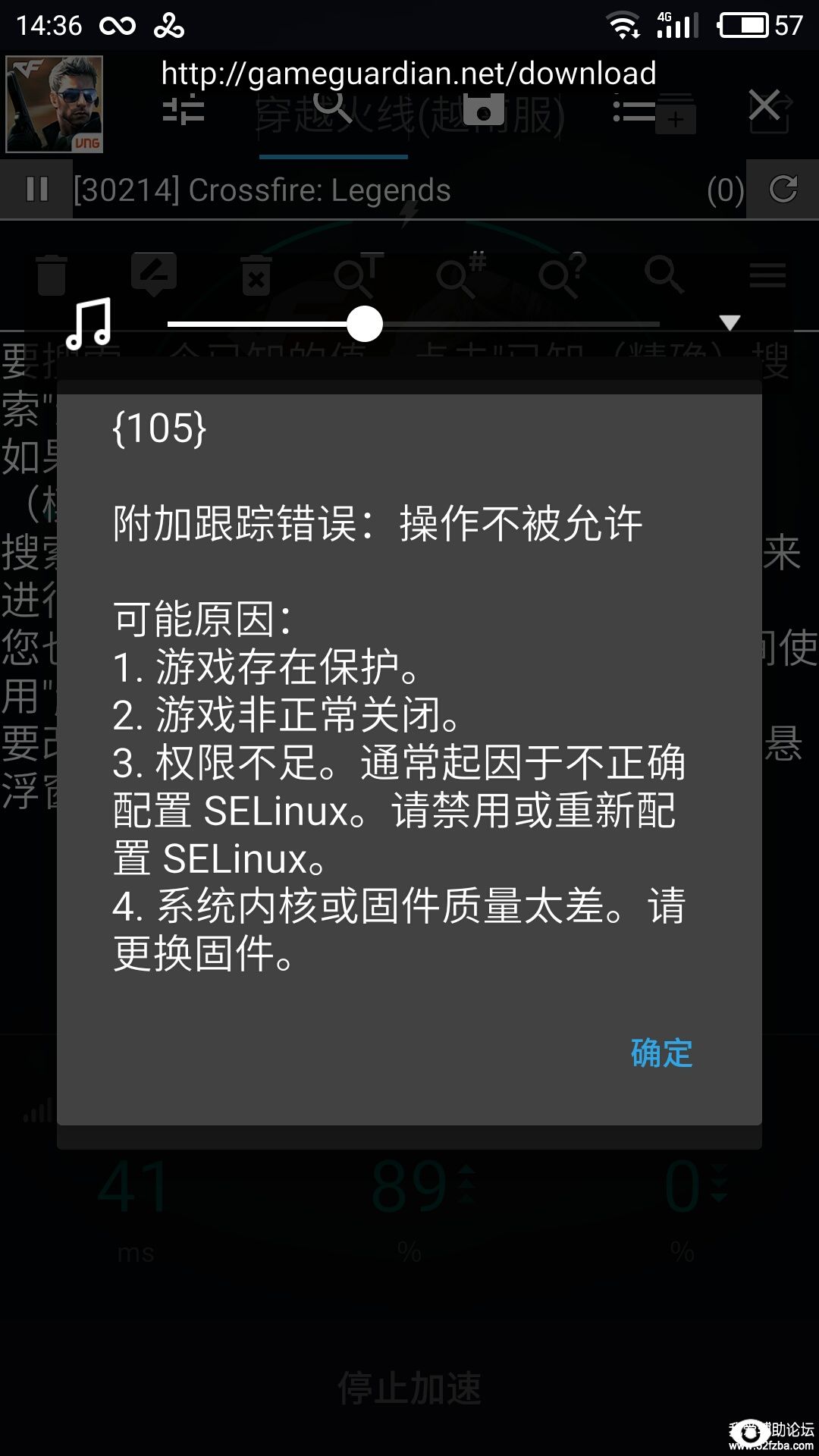
Task: Open the GameGuardian settings sliders tab
Action: pos(184,110)
